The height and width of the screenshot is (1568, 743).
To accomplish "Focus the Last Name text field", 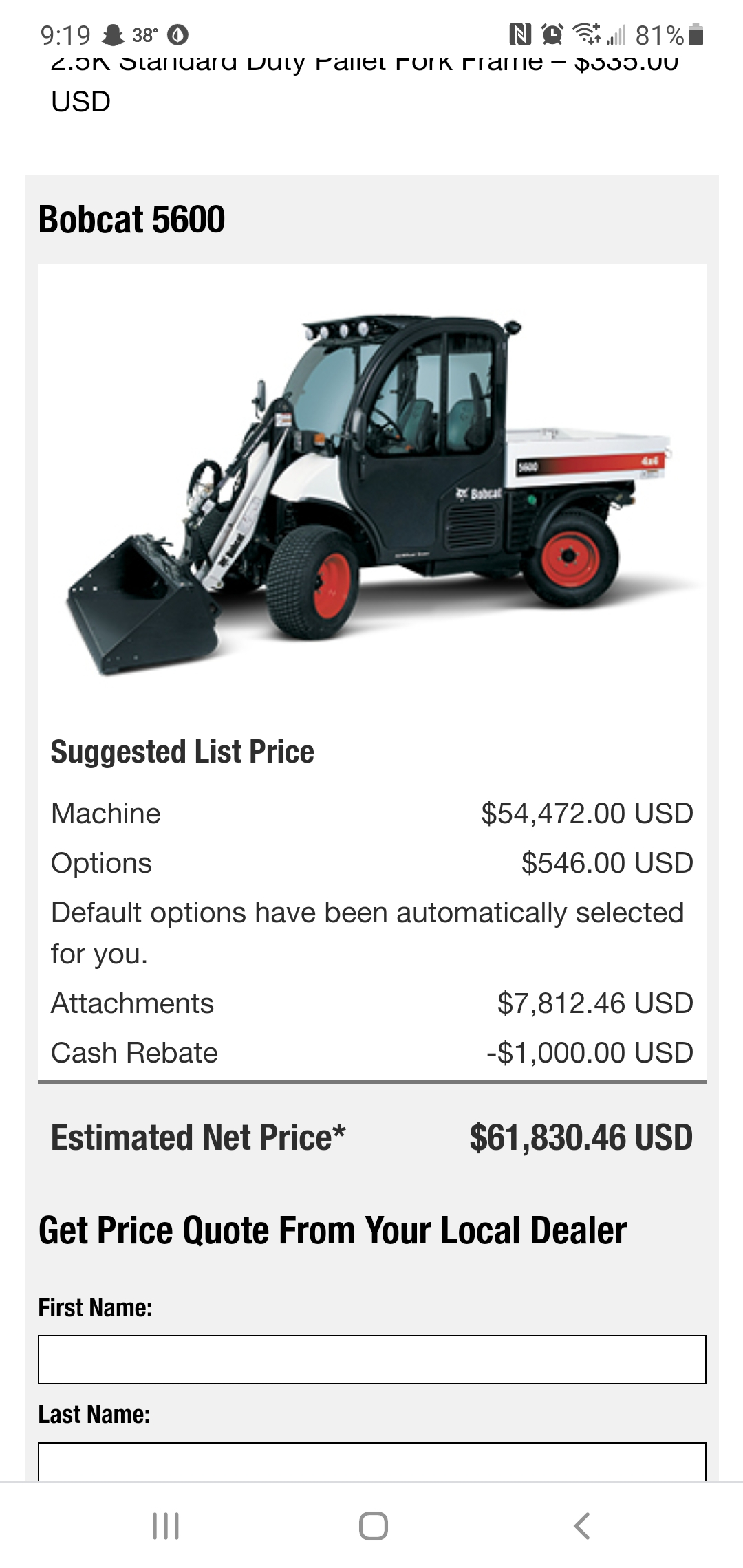I will (371, 1462).
